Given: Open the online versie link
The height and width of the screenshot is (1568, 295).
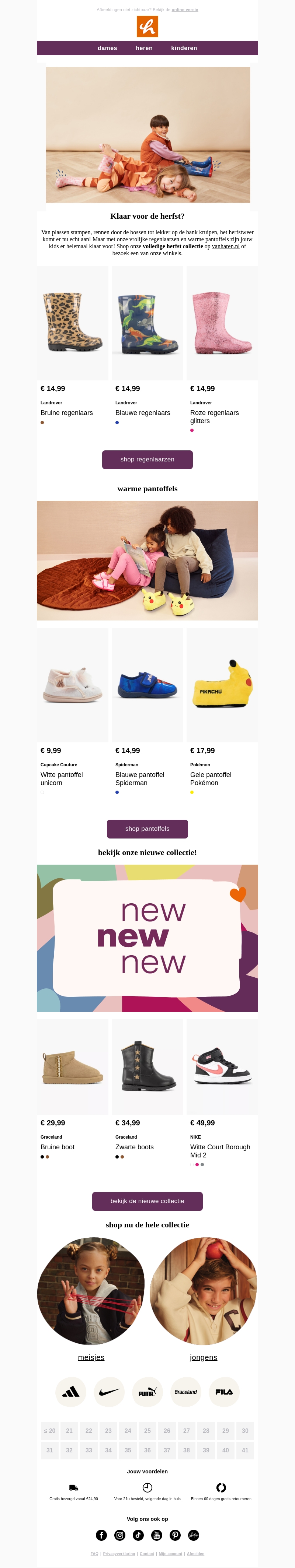Looking at the screenshot, I should pyautogui.click(x=185, y=10).
